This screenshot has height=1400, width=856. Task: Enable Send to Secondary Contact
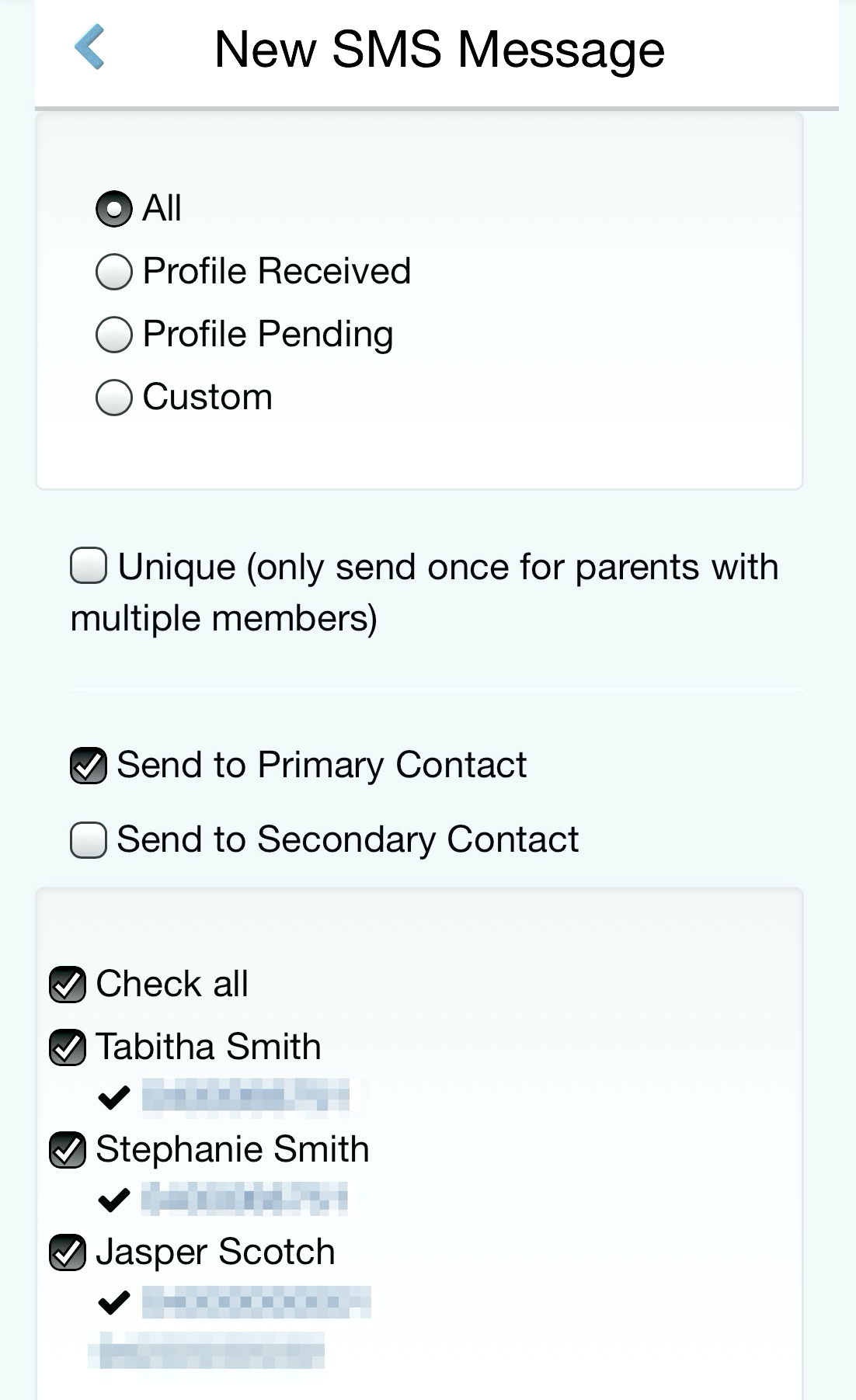coord(89,840)
